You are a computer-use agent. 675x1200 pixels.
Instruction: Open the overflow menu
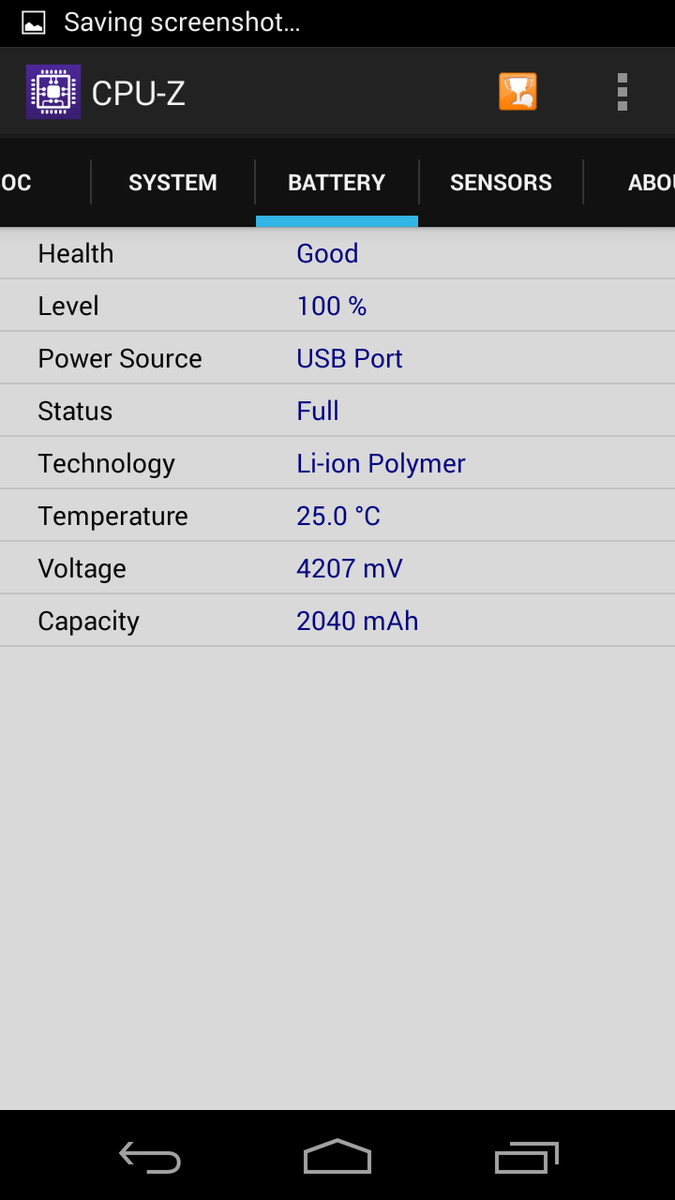point(622,92)
